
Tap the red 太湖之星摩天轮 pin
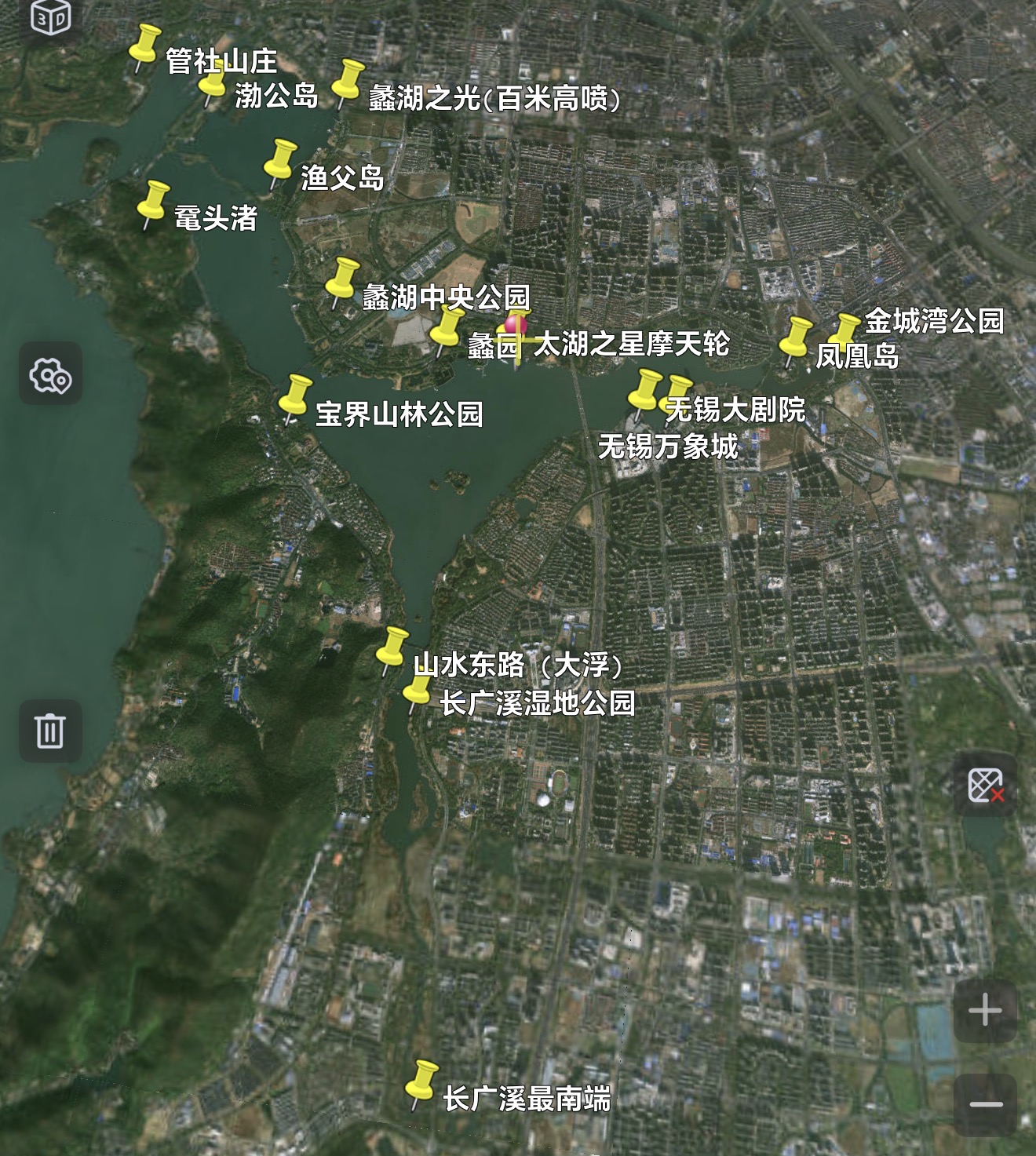pyautogui.click(x=516, y=336)
